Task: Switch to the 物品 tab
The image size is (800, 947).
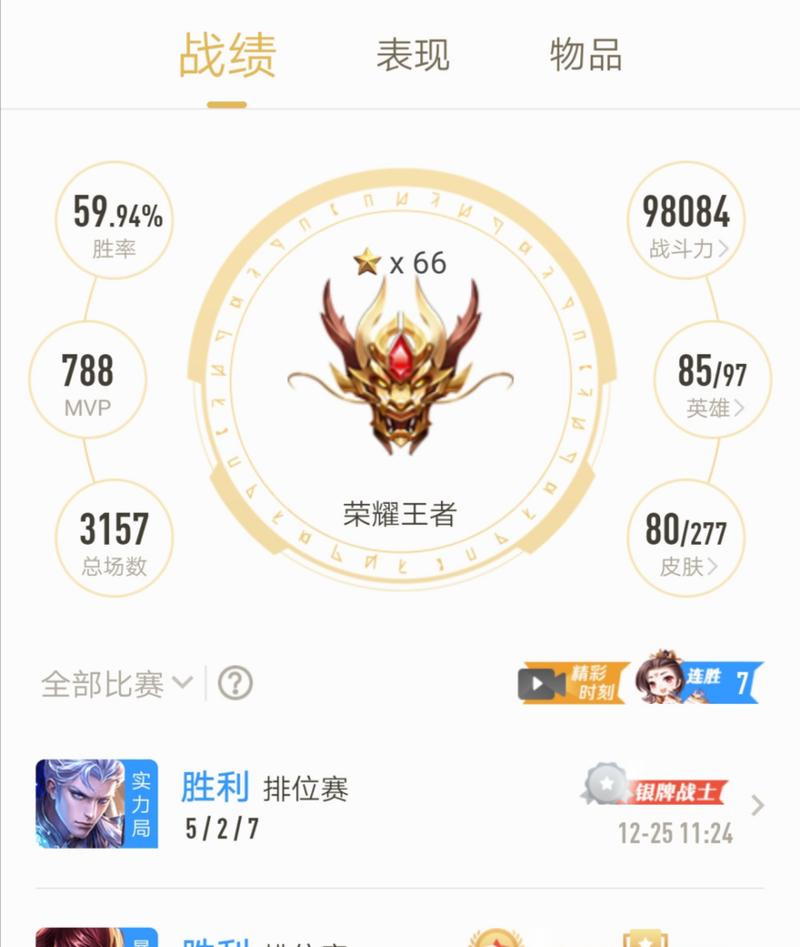Action: click(x=586, y=55)
